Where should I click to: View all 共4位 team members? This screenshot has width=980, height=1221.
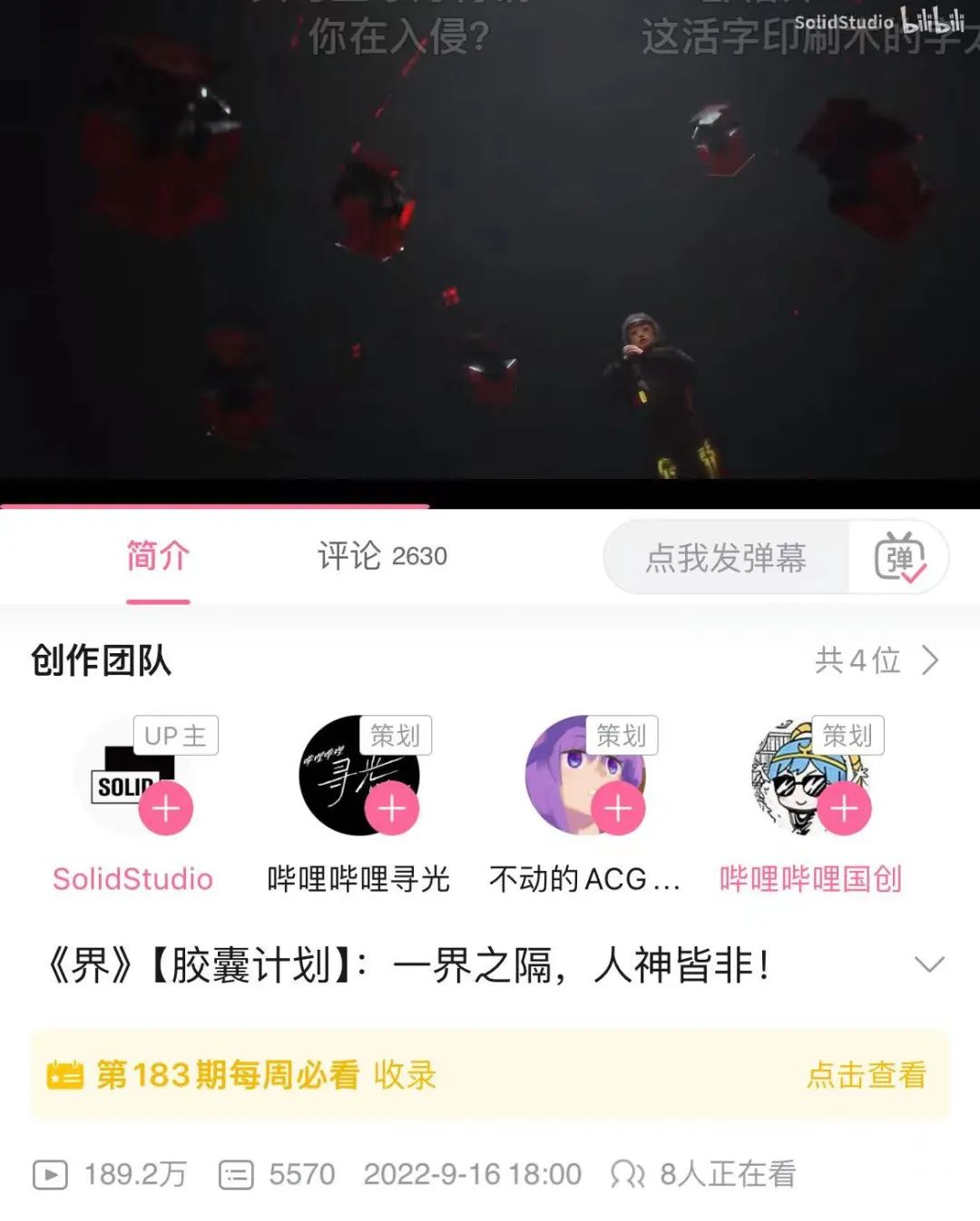coord(876,660)
